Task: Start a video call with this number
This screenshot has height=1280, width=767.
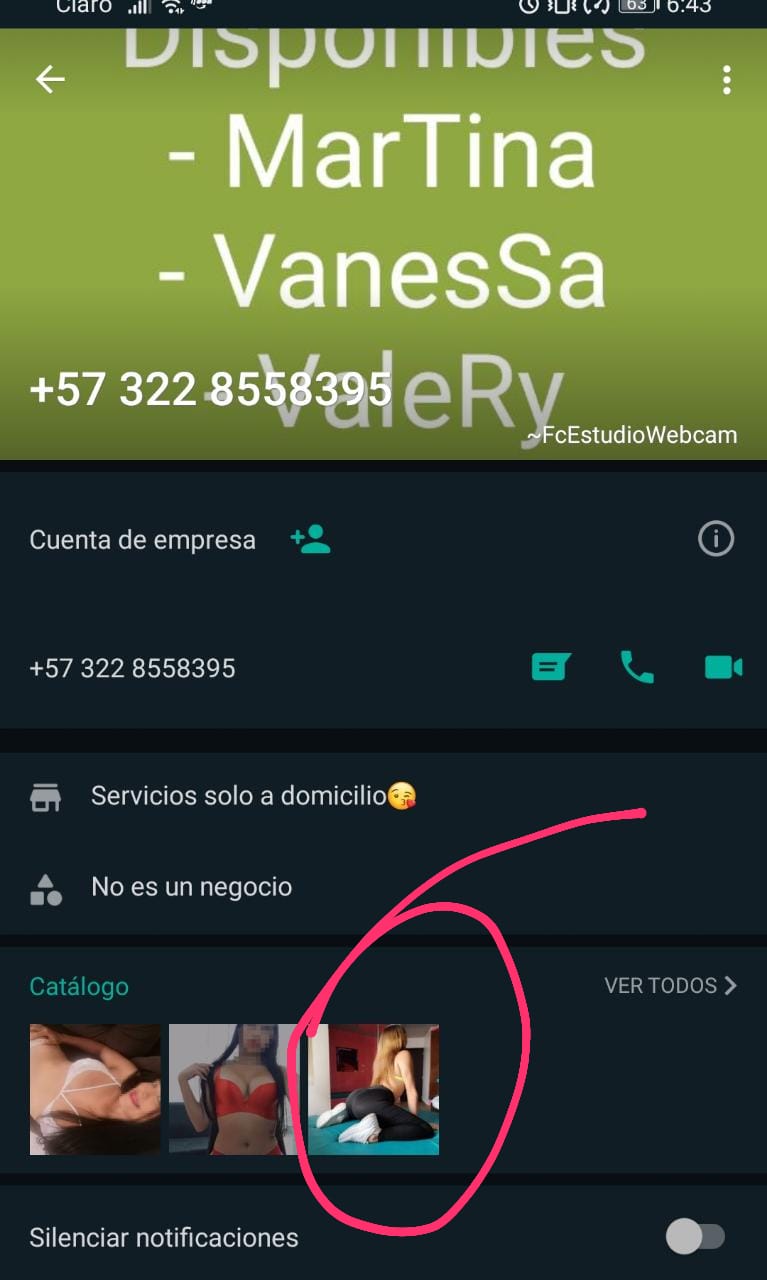Action: (723, 667)
